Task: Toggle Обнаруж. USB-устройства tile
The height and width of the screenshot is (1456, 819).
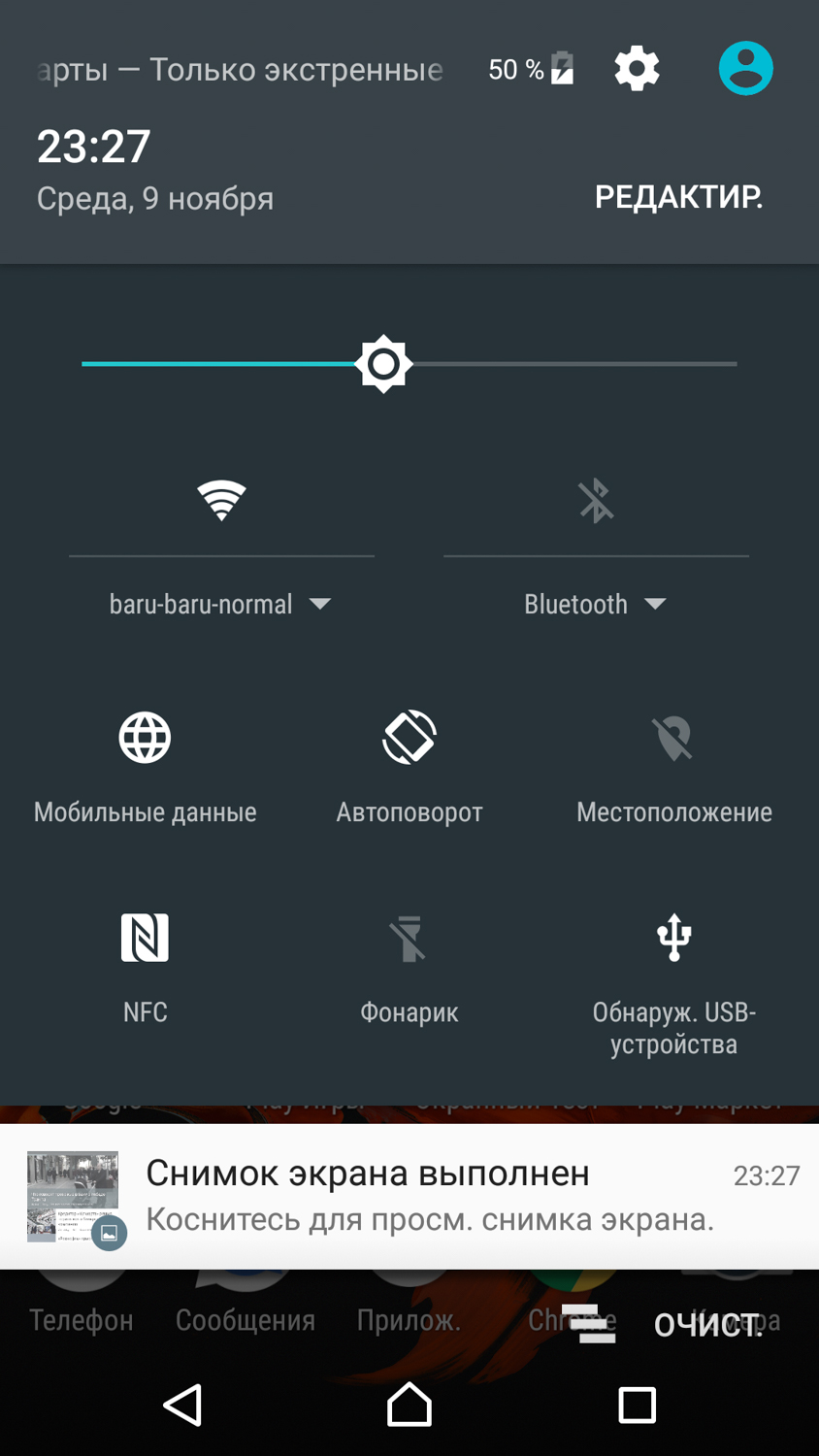Action: point(673,938)
